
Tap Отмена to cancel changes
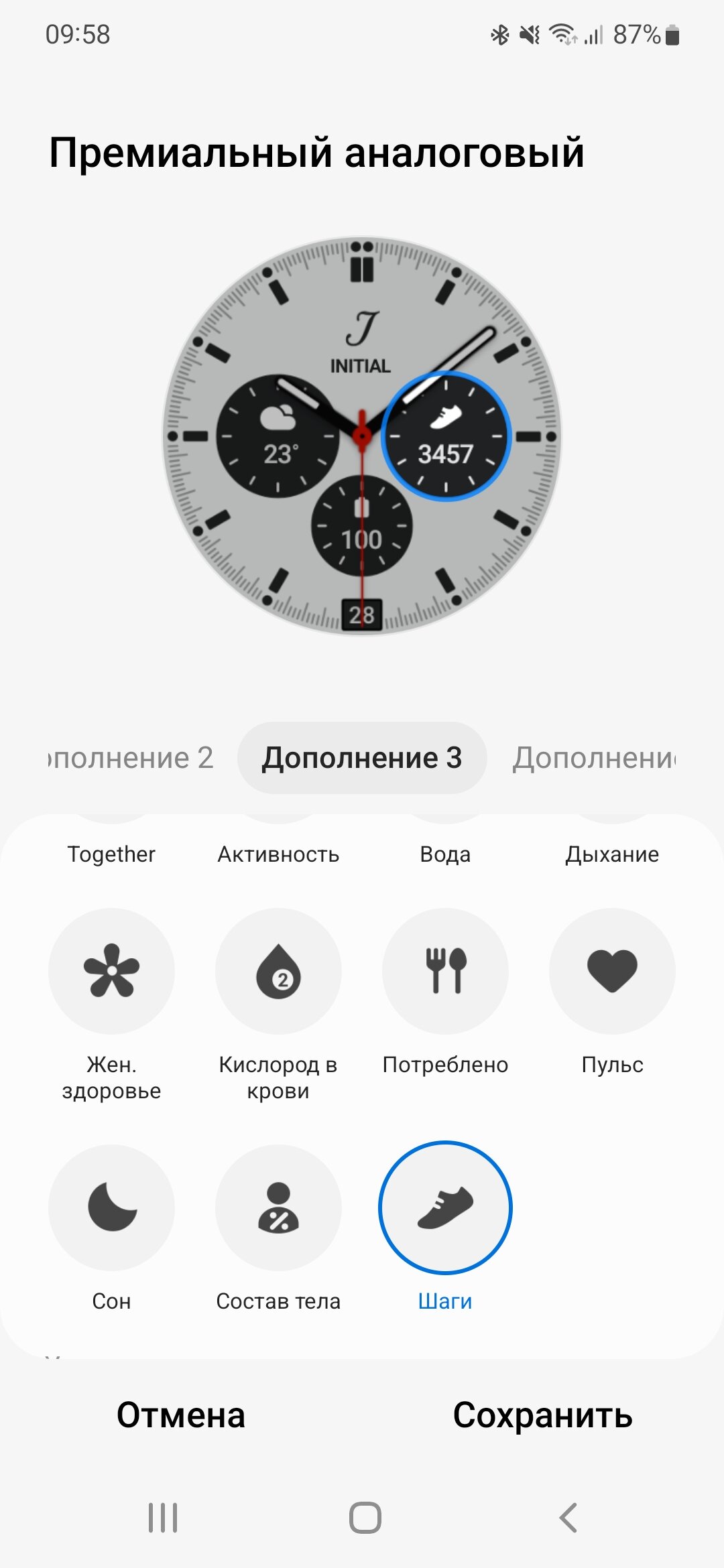pyautogui.click(x=181, y=1415)
